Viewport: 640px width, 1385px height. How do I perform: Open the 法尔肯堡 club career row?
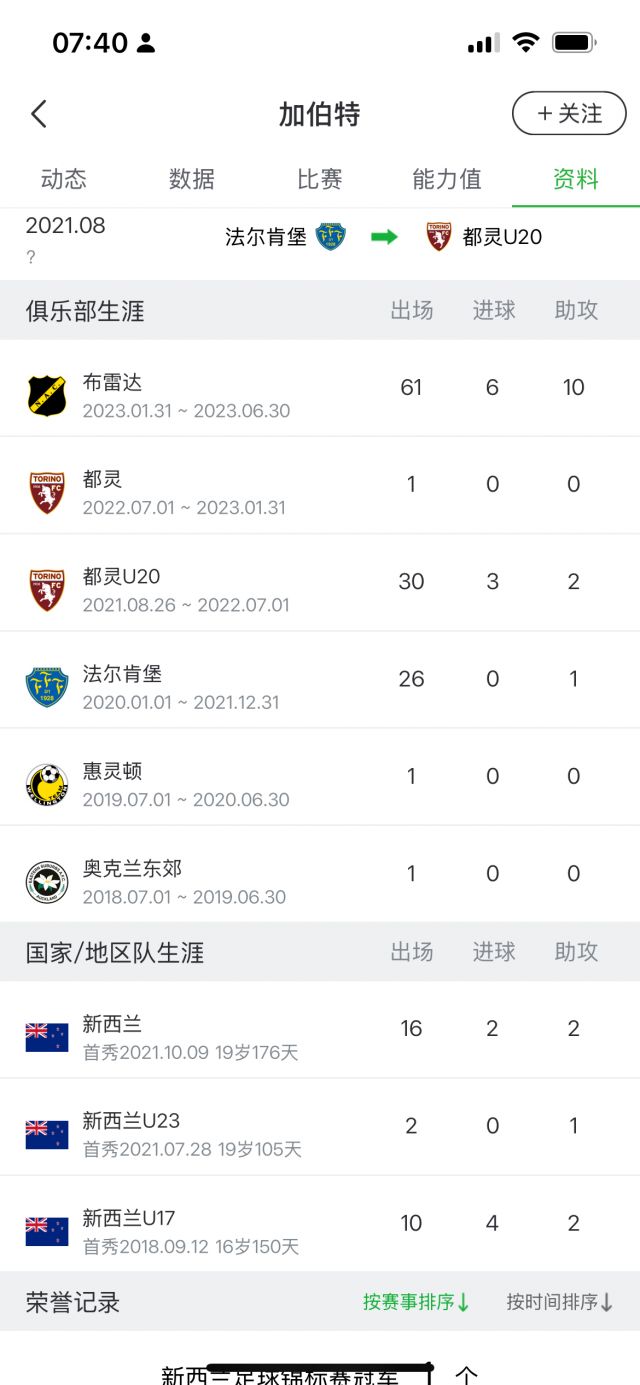[x=320, y=679]
